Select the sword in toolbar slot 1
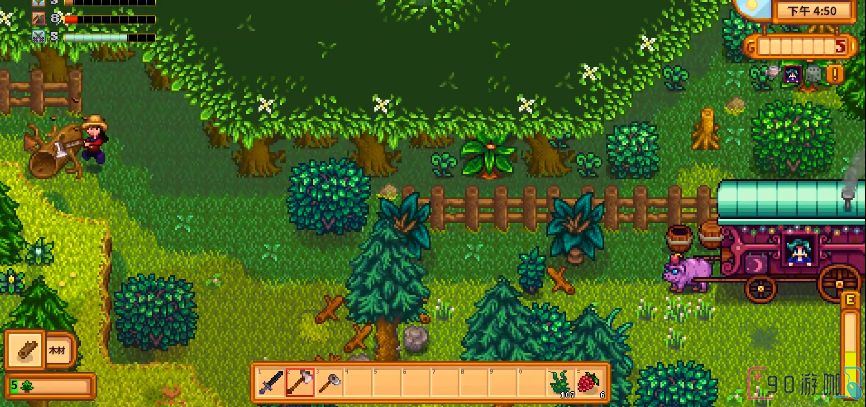This screenshot has width=866, height=407. tap(271, 383)
